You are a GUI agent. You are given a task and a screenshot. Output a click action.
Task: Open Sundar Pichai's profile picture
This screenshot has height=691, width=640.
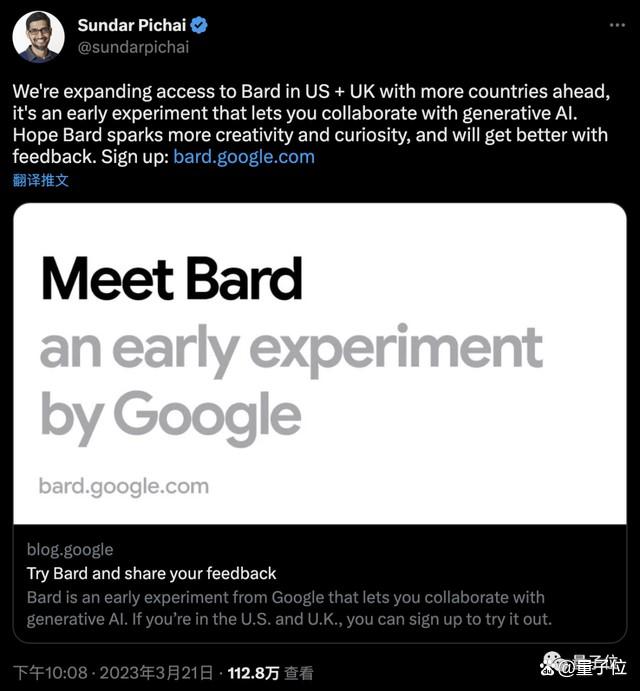coord(38,37)
